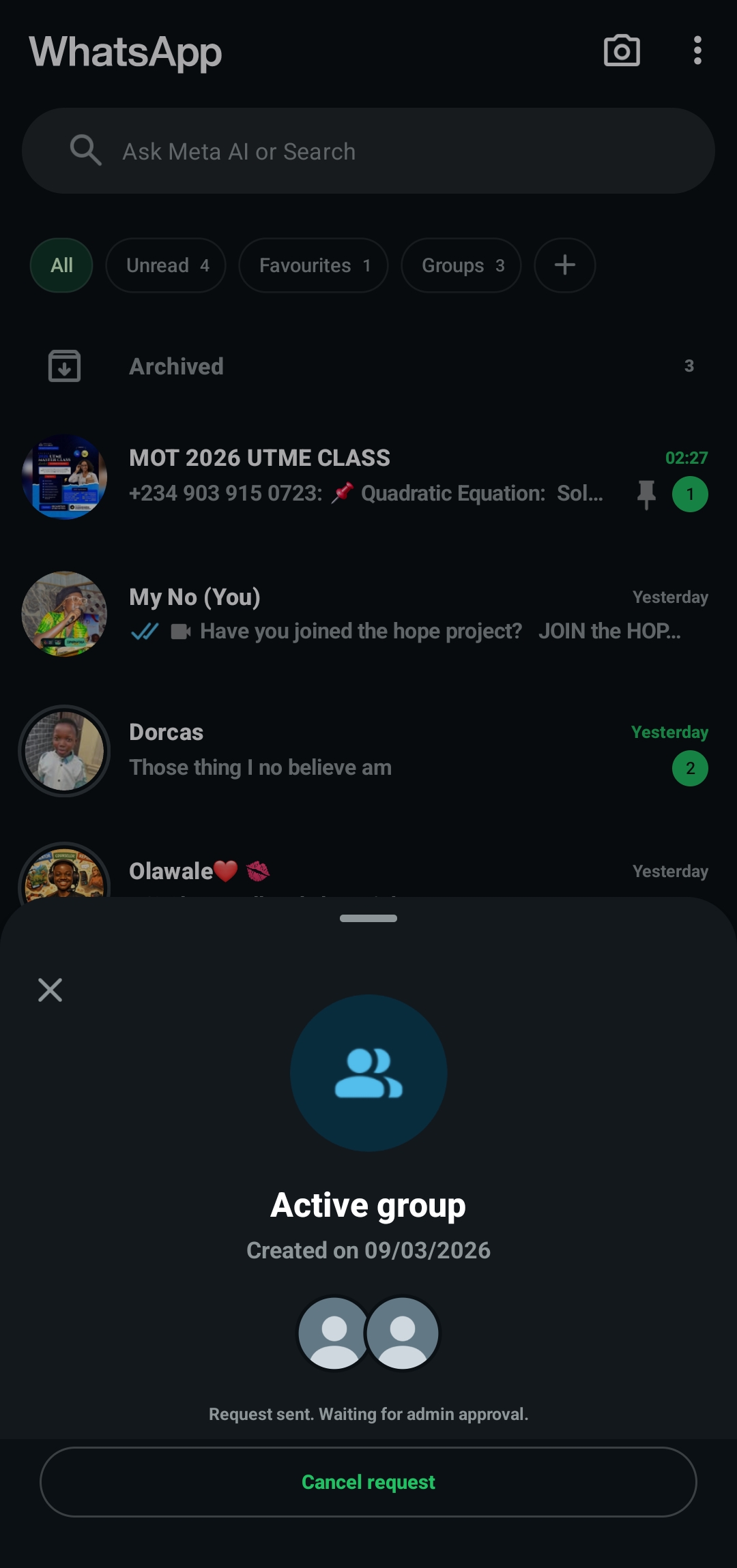Select the All chats filter
The height and width of the screenshot is (1568, 737).
coord(61,265)
